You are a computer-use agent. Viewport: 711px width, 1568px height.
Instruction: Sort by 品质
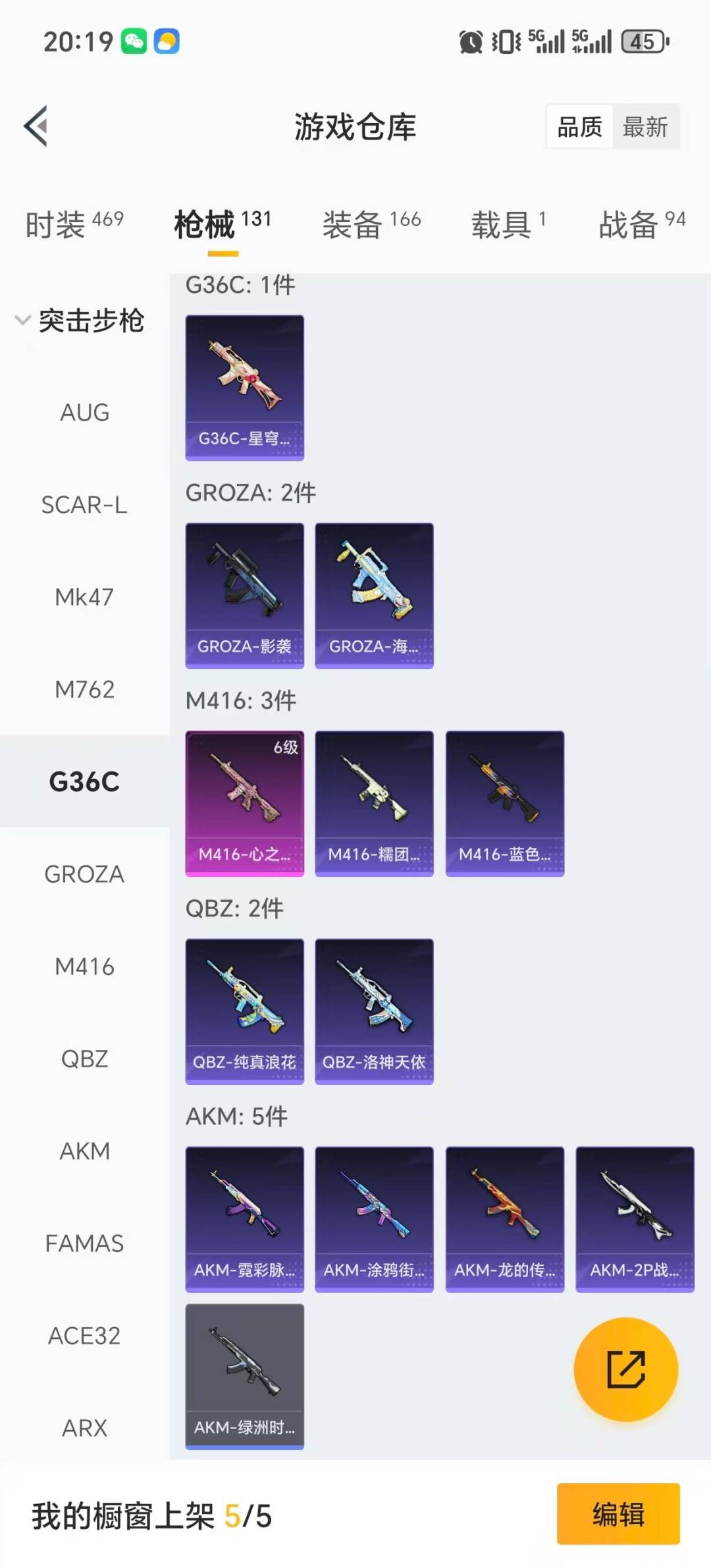point(580,126)
